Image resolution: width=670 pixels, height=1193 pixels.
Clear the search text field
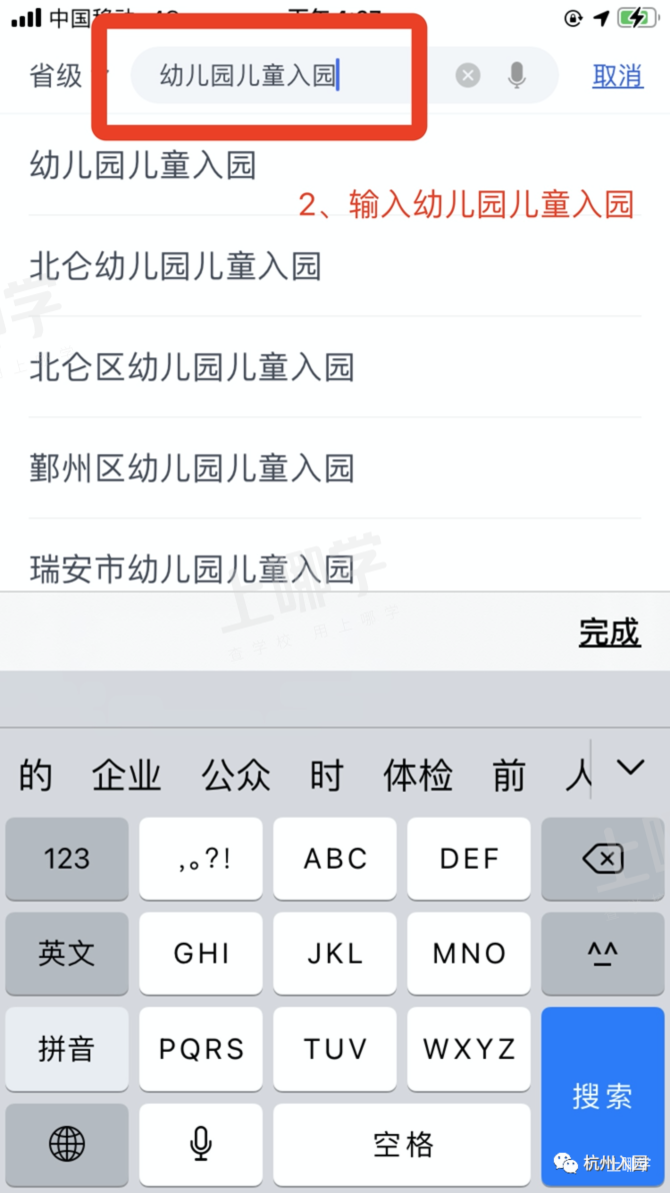point(468,75)
